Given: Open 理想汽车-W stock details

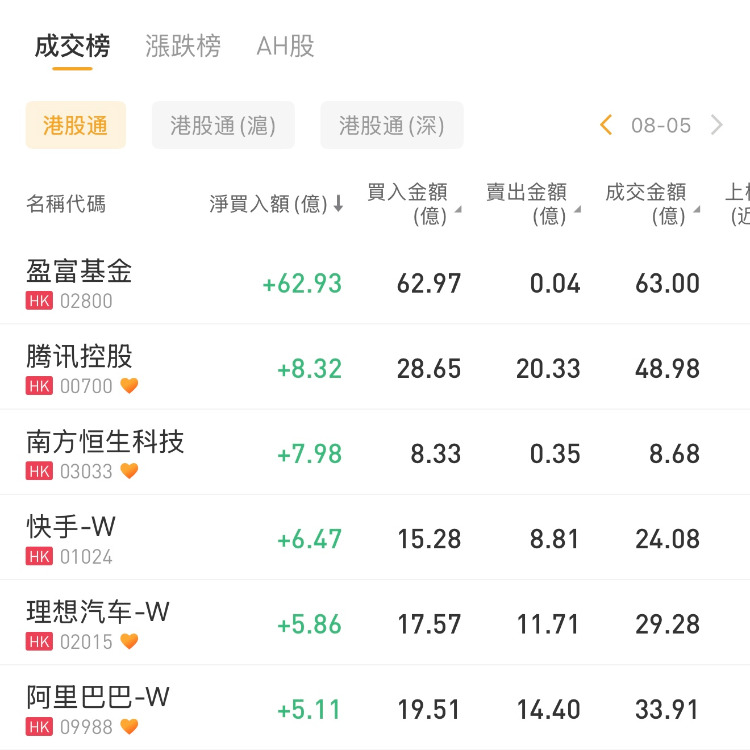Looking at the screenshot, I should click(x=98, y=623).
